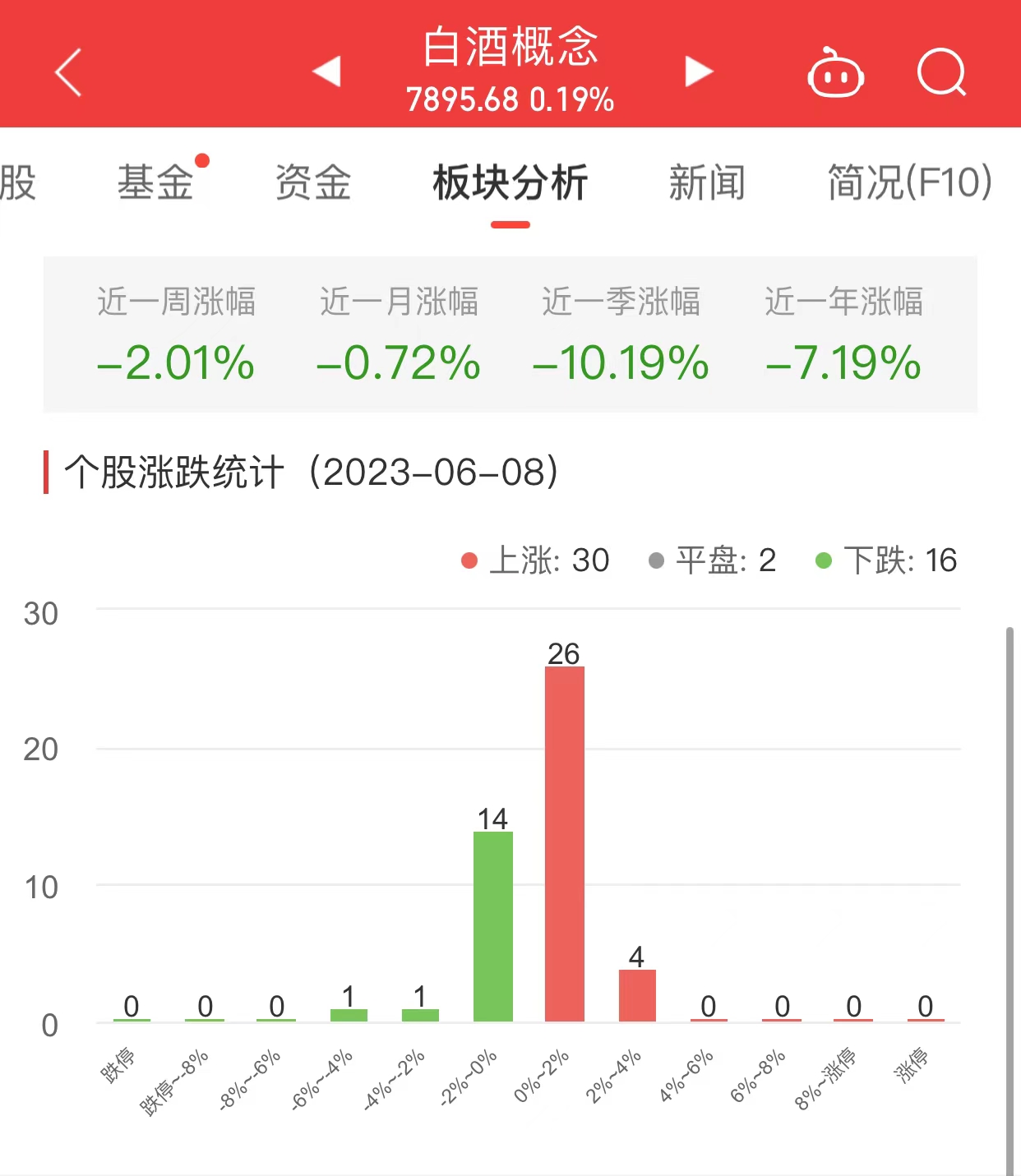
Task: Switch to the 基金 tab
Action: [x=155, y=182]
